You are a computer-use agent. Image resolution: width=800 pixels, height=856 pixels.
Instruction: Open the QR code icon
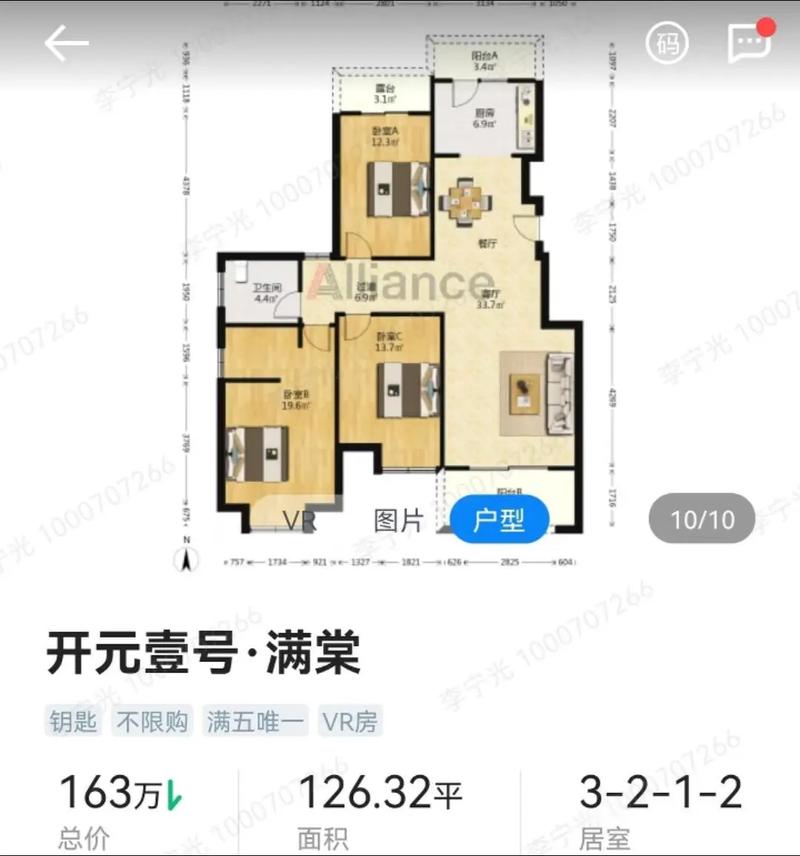[667, 43]
